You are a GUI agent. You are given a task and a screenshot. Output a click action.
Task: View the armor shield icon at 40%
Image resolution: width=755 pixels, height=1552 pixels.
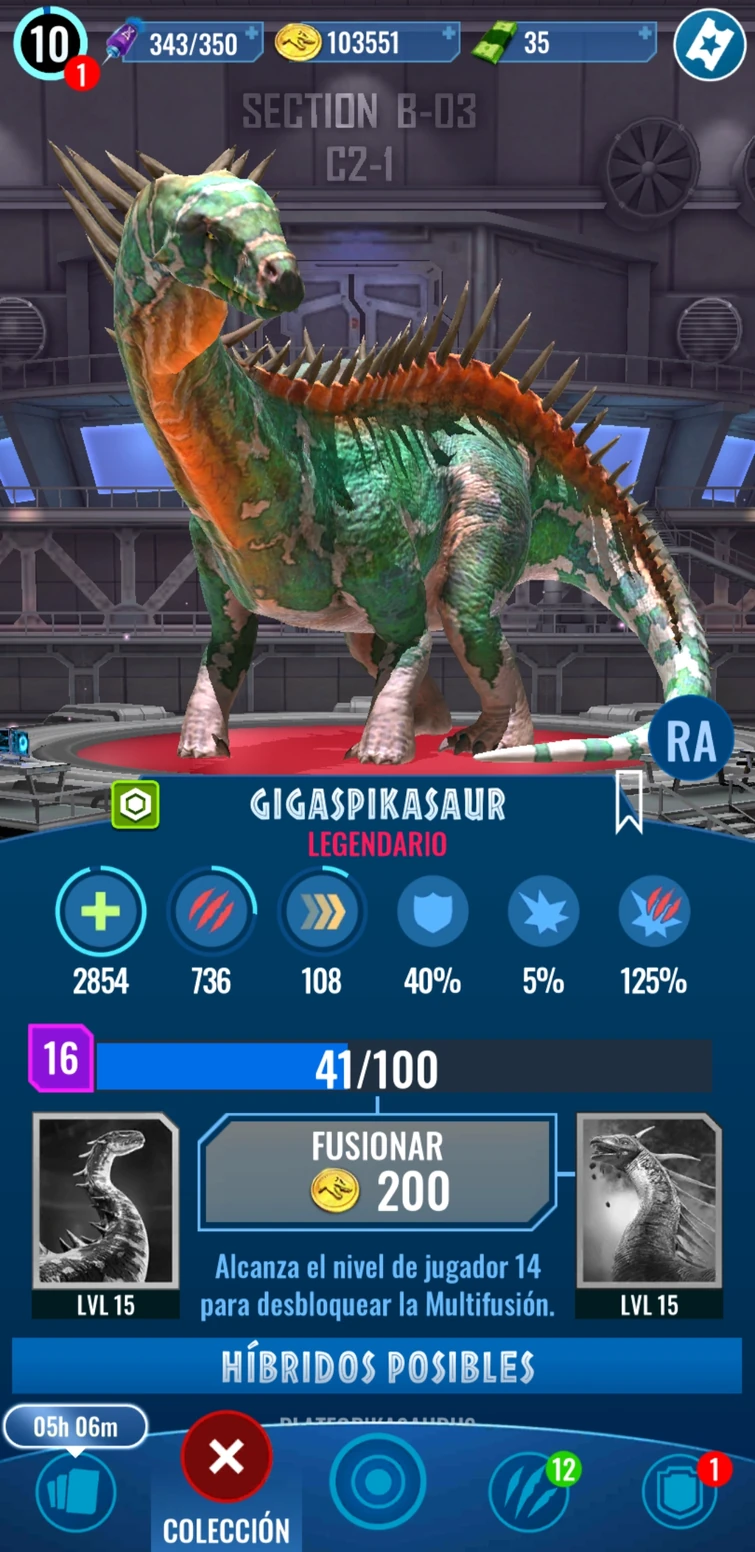pyautogui.click(x=432, y=911)
